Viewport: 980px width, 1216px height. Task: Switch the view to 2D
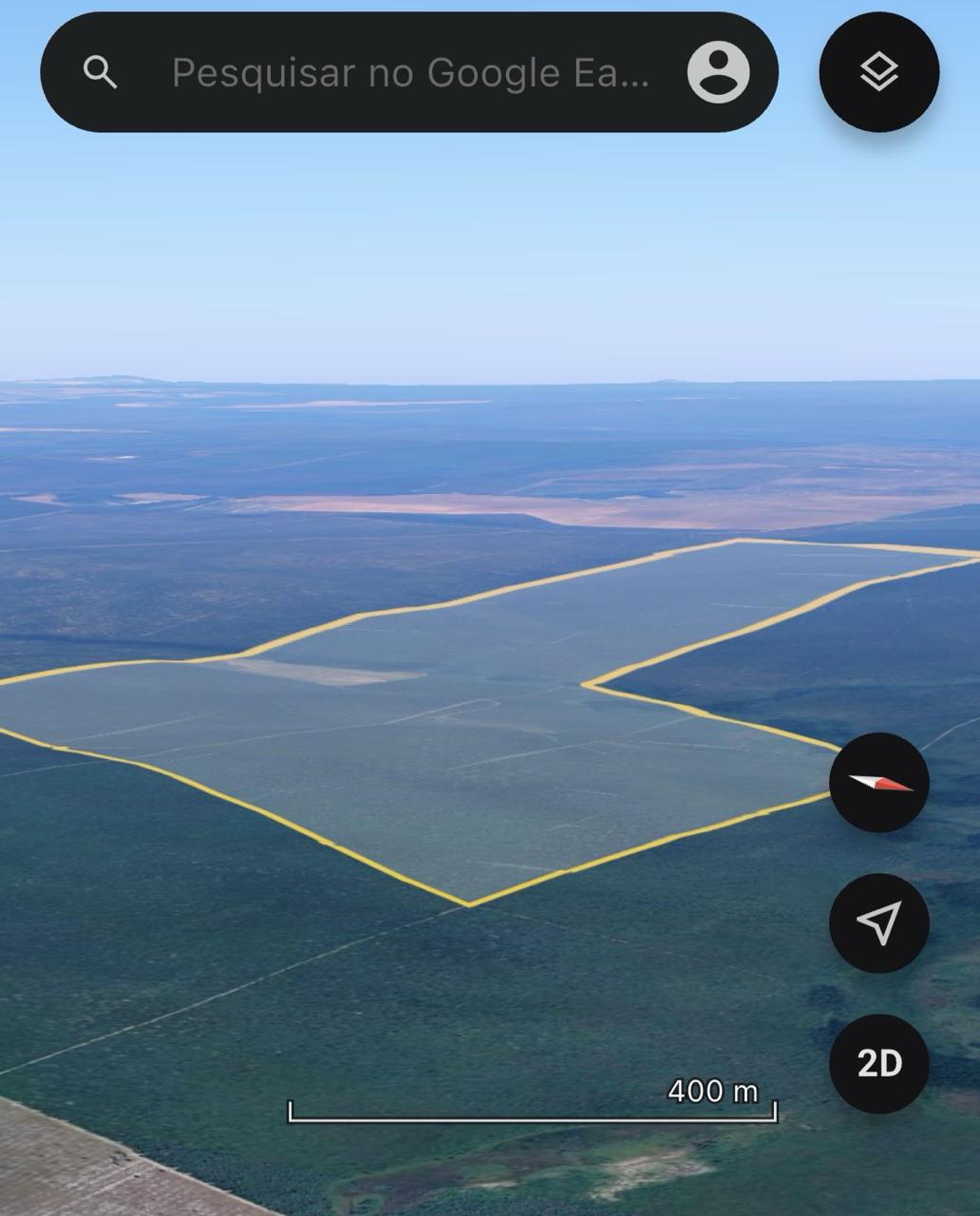pyautogui.click(x=878, y=1063)
